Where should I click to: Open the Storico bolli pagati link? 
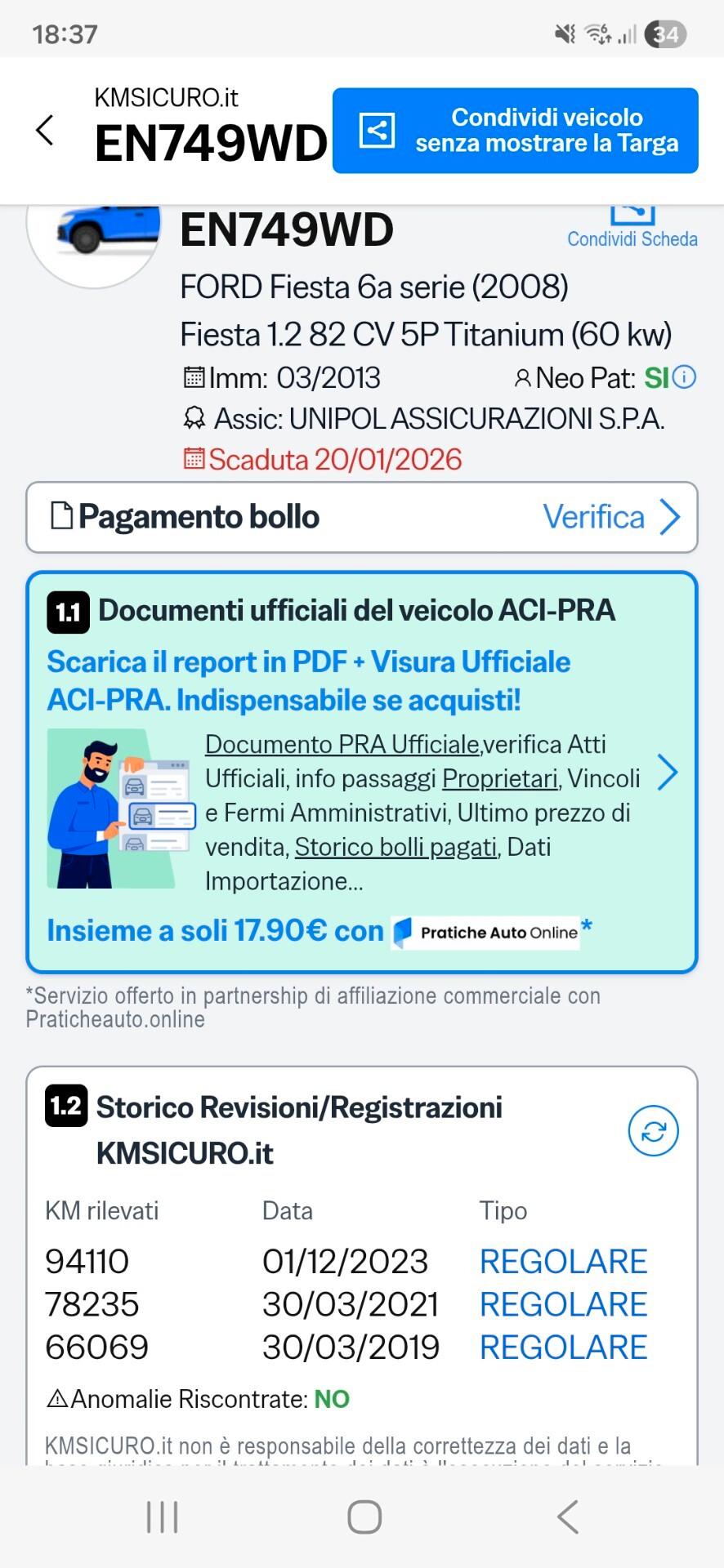click(x=396, y=848)
